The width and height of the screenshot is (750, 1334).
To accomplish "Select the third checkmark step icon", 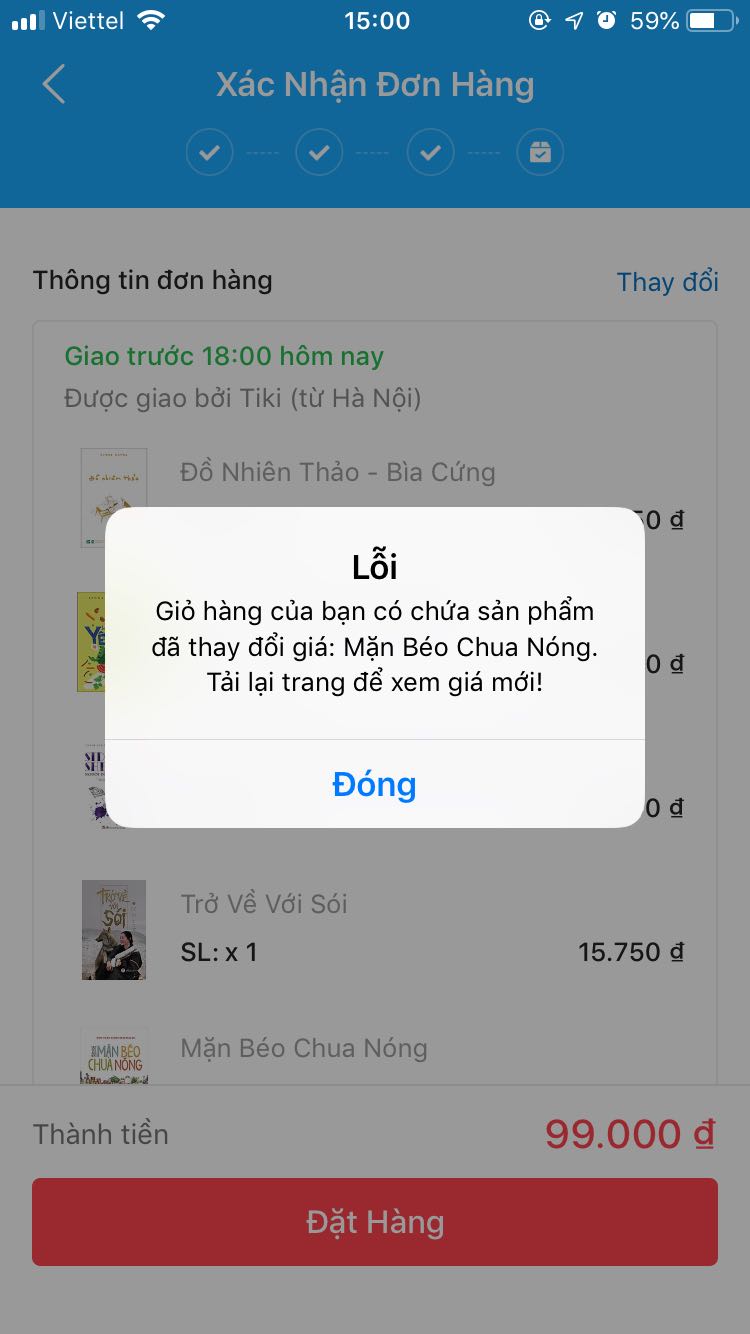I will click(x=430, y=152).
